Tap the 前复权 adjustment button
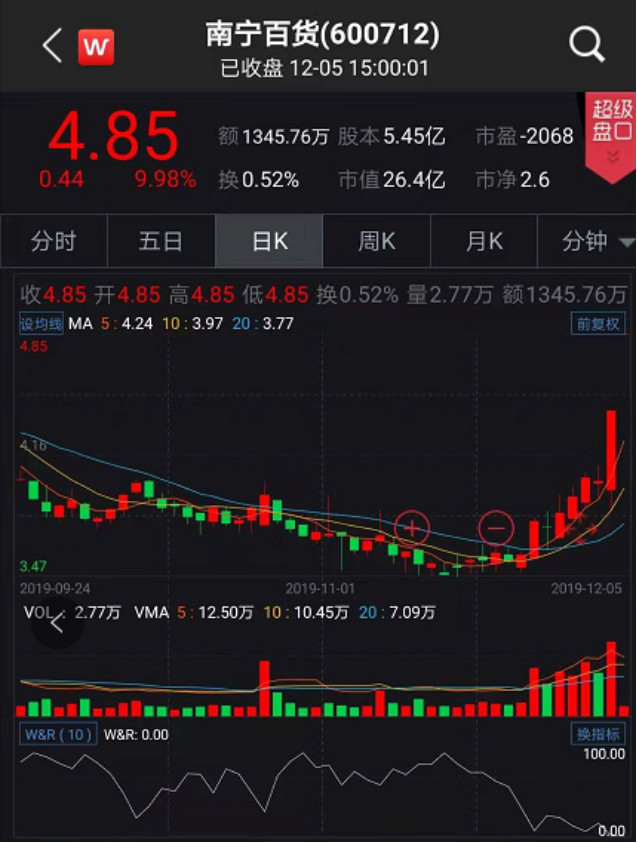Viewport: 637px width, 843px height. pos(597,323)
